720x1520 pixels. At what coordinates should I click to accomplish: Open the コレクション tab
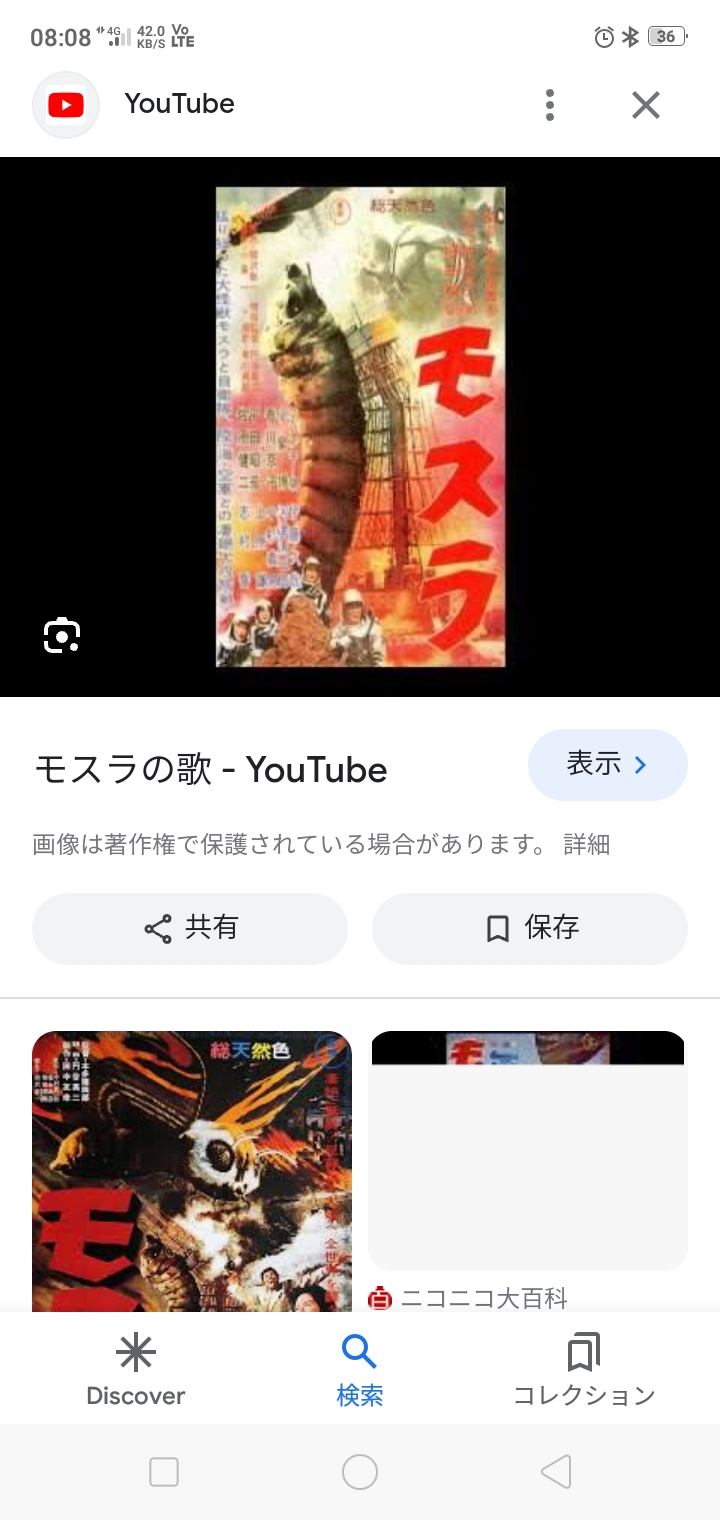584,1370
